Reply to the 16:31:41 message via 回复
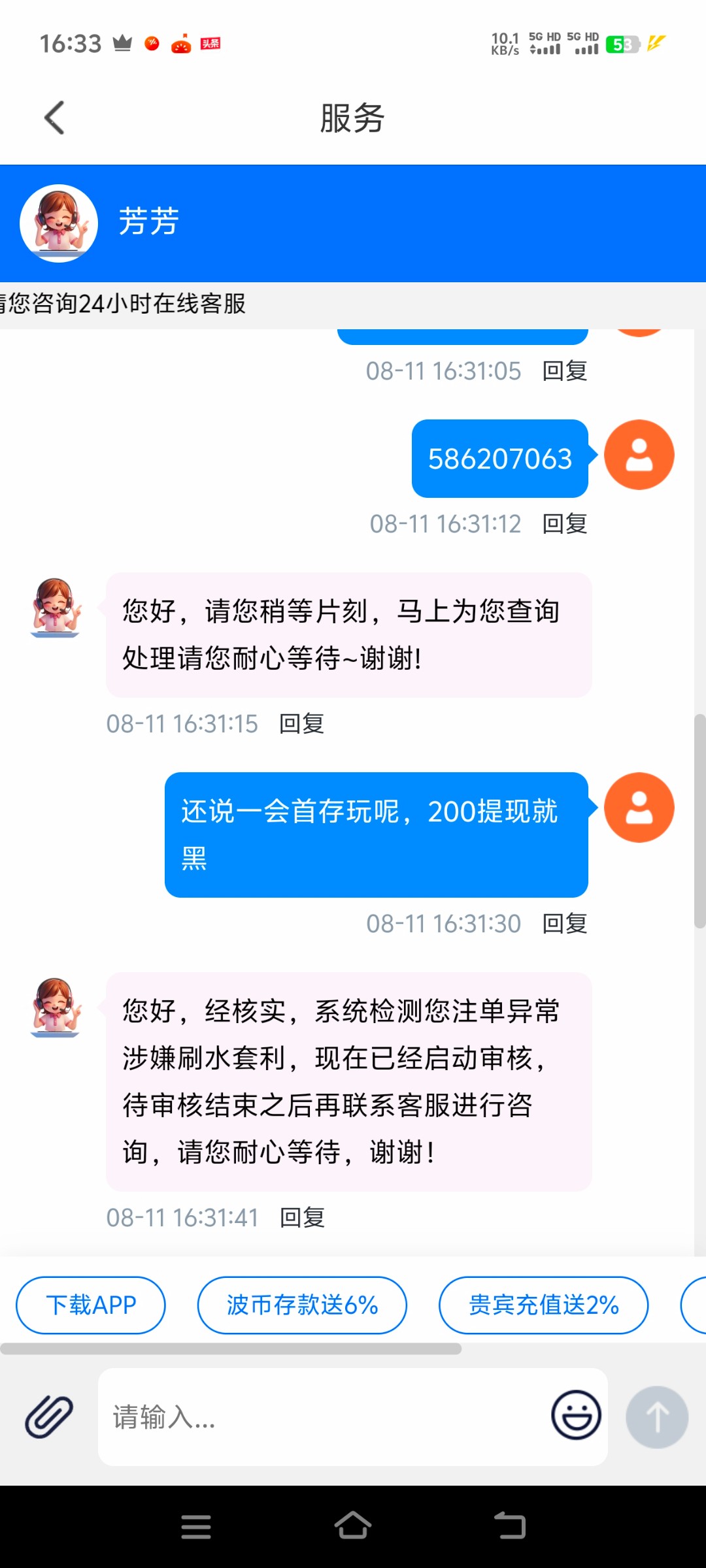The height and width of the screenshot is (1568, 706). click(x=302, y=1218)
